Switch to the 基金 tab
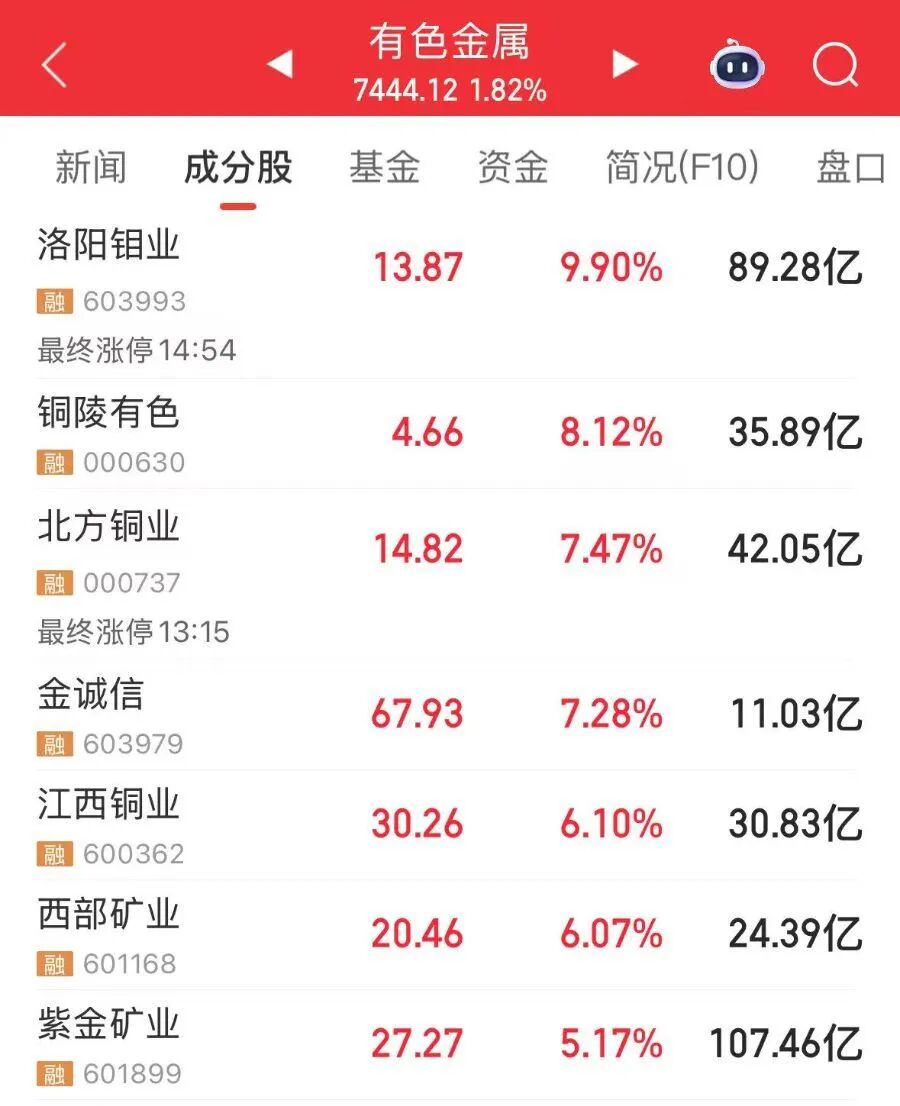This screenshot has height=1106, width=900. click(384, 167)
